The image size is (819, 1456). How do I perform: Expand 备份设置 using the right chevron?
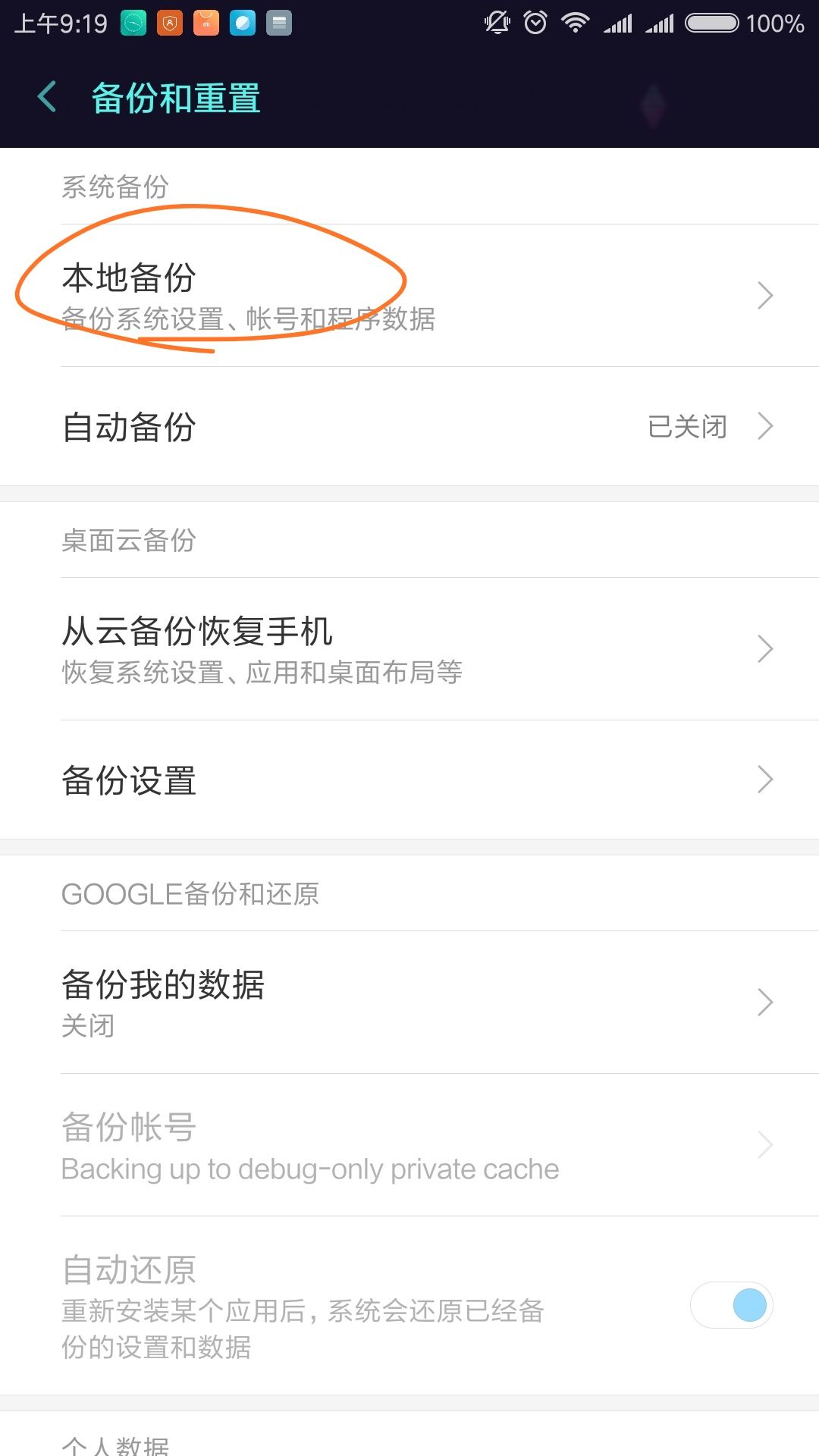coord(764,779)
